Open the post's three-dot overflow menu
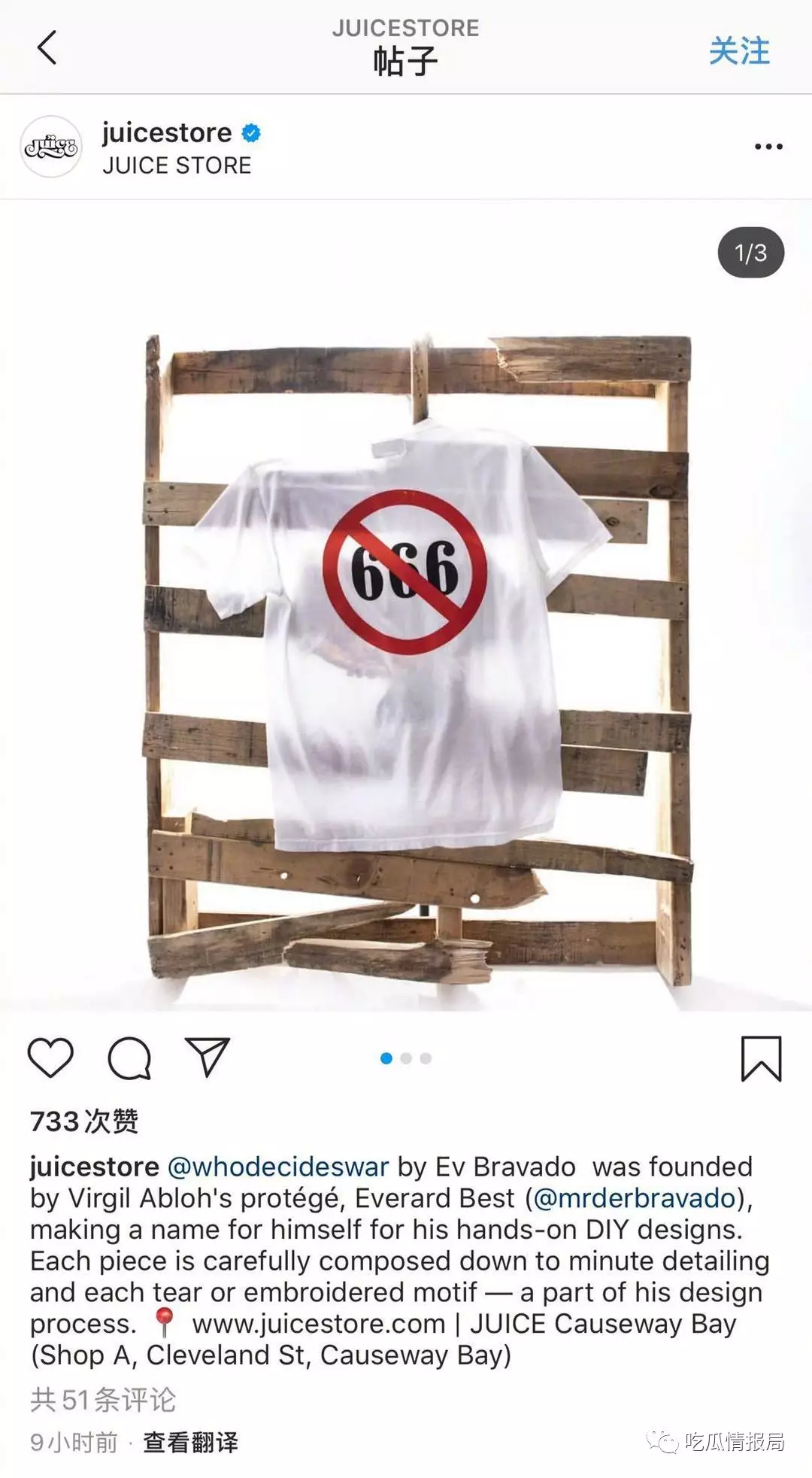812x1478 pixels. coord(768,147)
